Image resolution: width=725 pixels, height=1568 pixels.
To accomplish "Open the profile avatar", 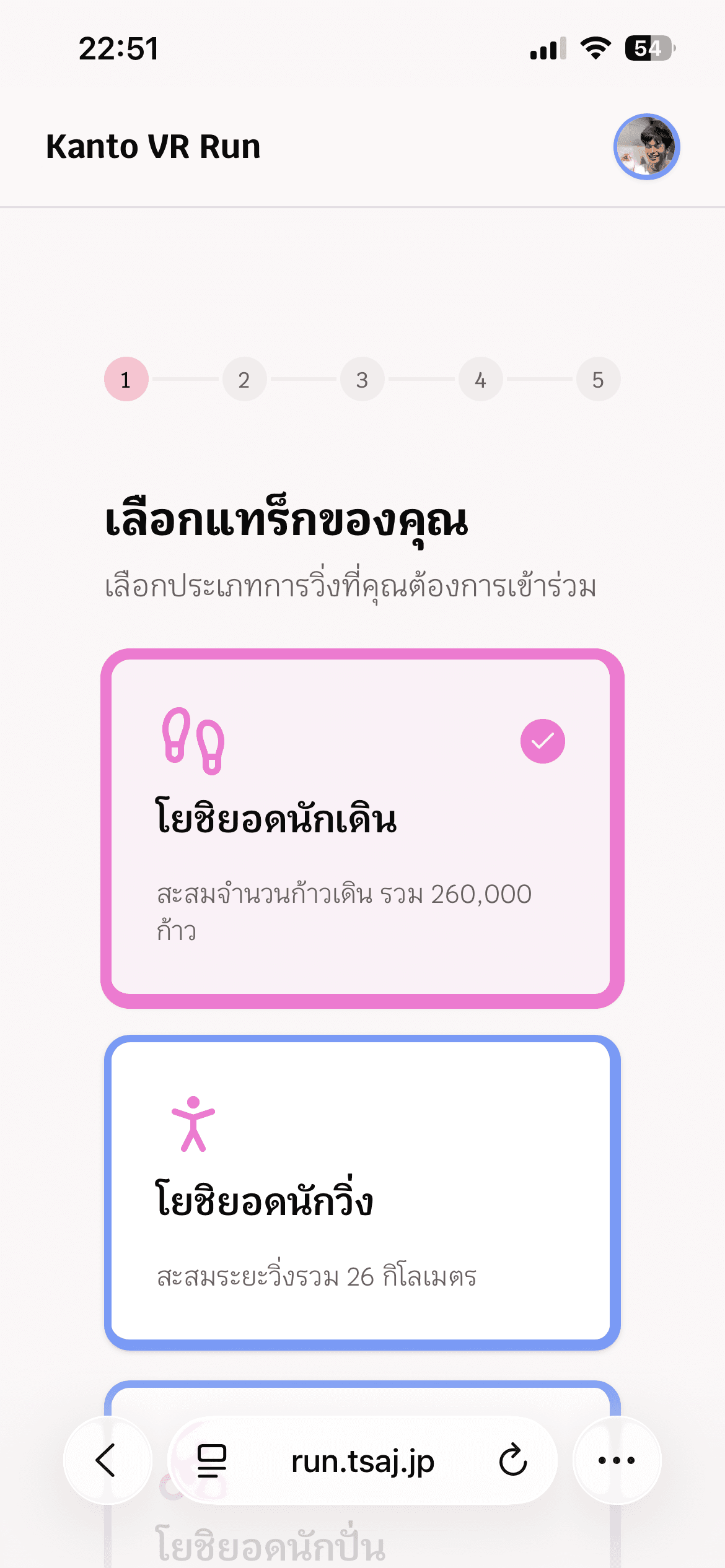I will [646, 147].
